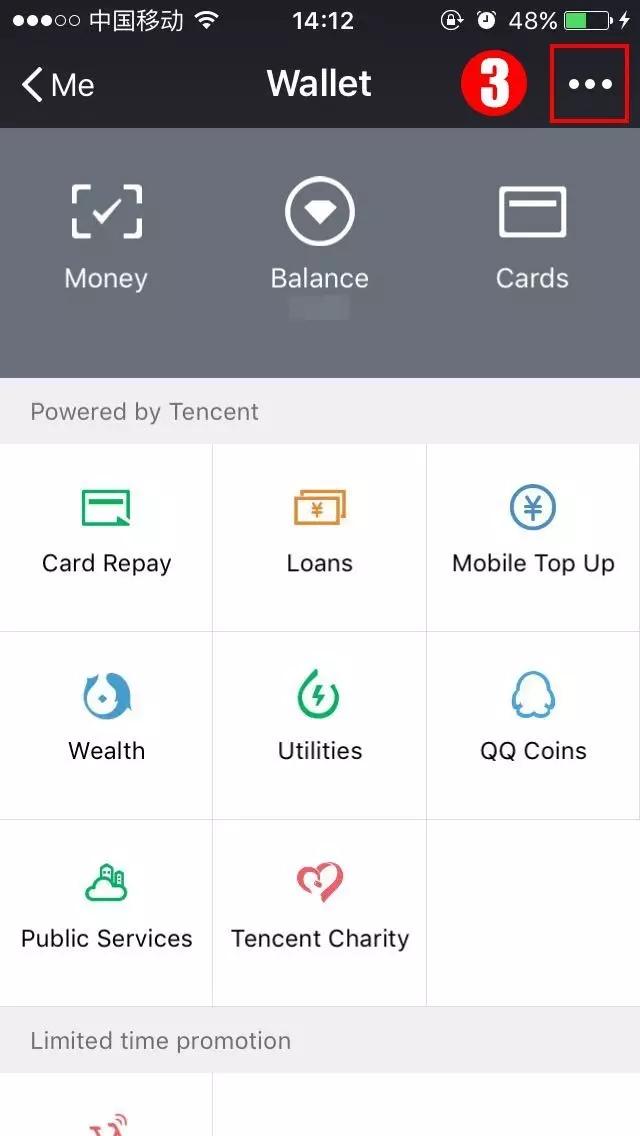
Task: Open Public Services
Action: point(107,913)
